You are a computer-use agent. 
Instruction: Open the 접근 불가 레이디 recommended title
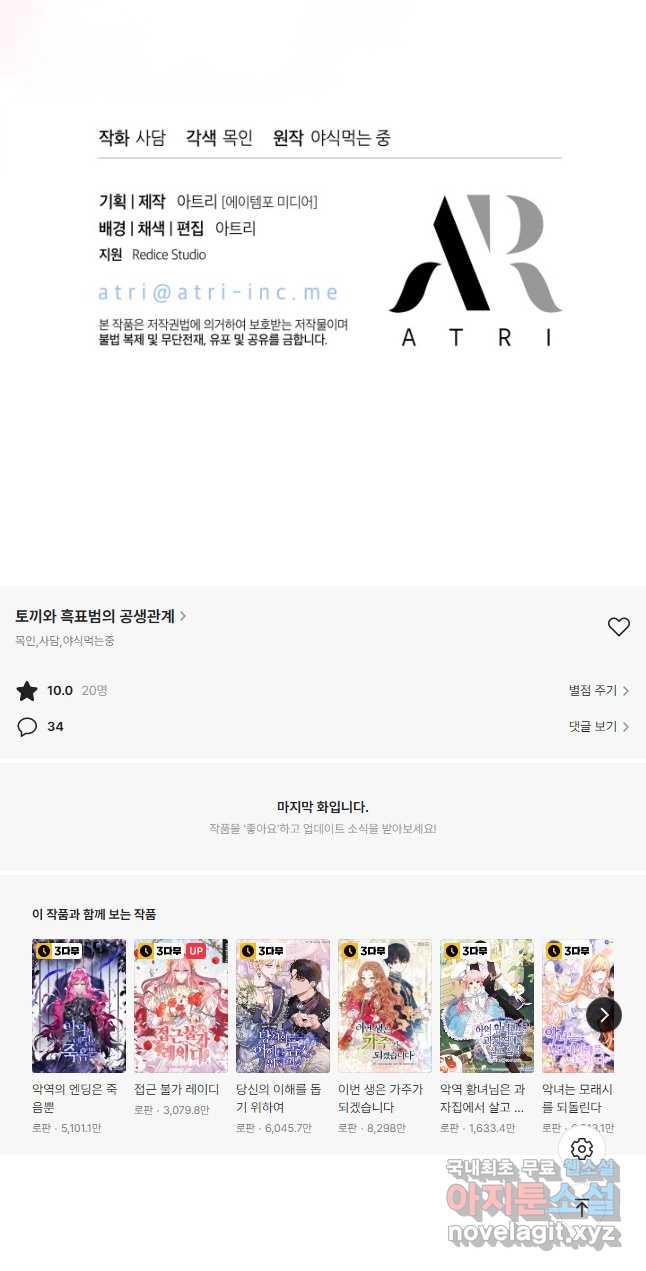[x=181, y=1006]
